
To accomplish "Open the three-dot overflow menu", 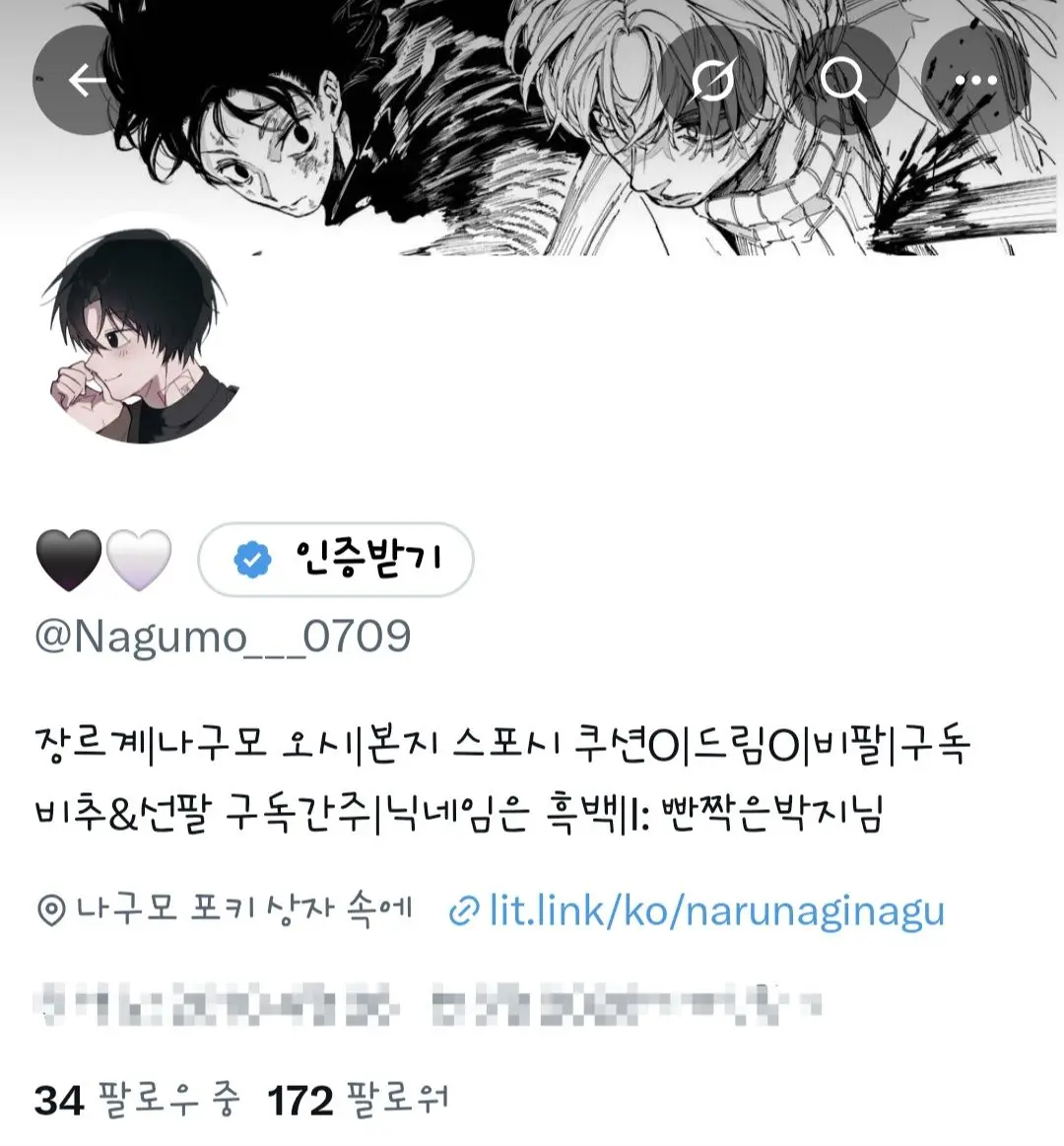I will coord(975,81).
